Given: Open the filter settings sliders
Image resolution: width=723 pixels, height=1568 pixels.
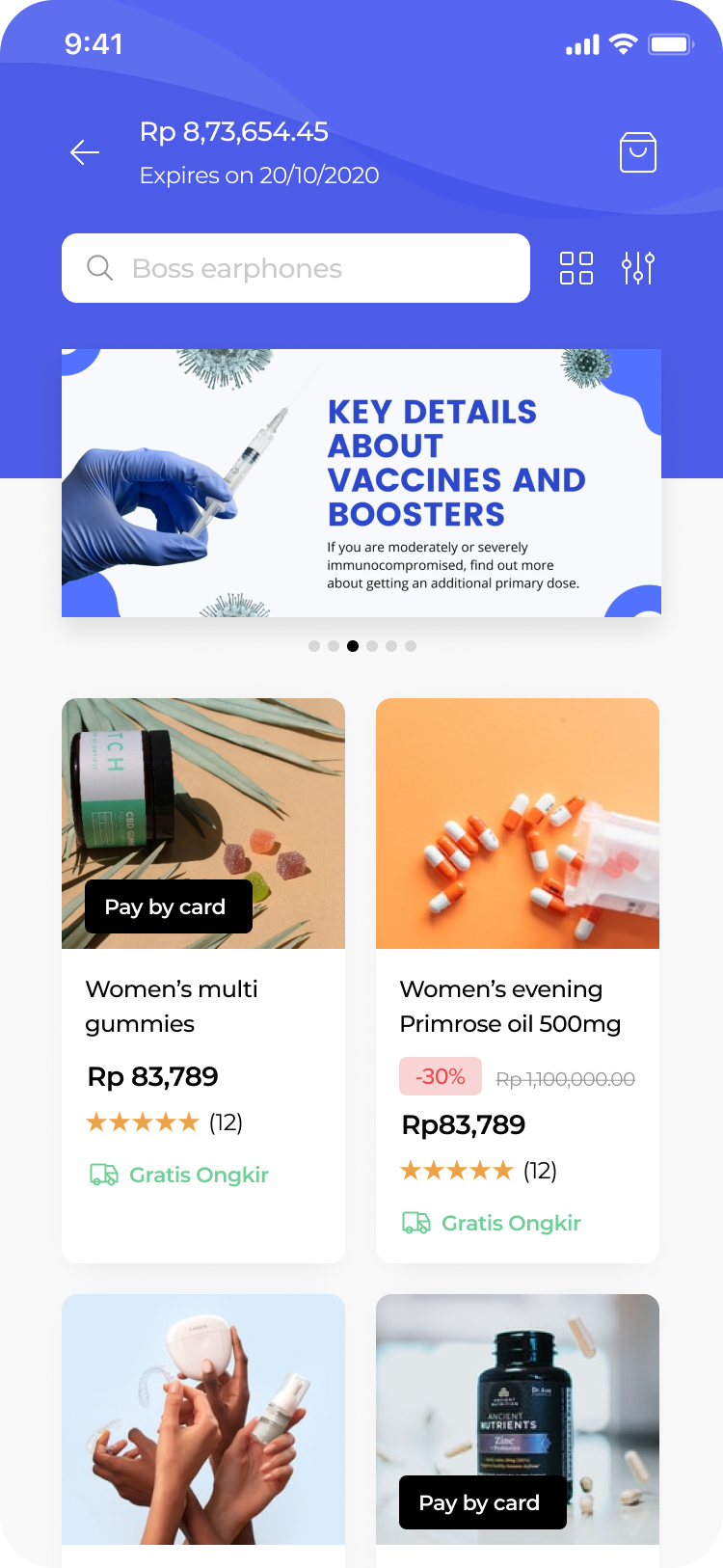Looking at the screenshot, I should pyautogui.click(x=637, y=268).
